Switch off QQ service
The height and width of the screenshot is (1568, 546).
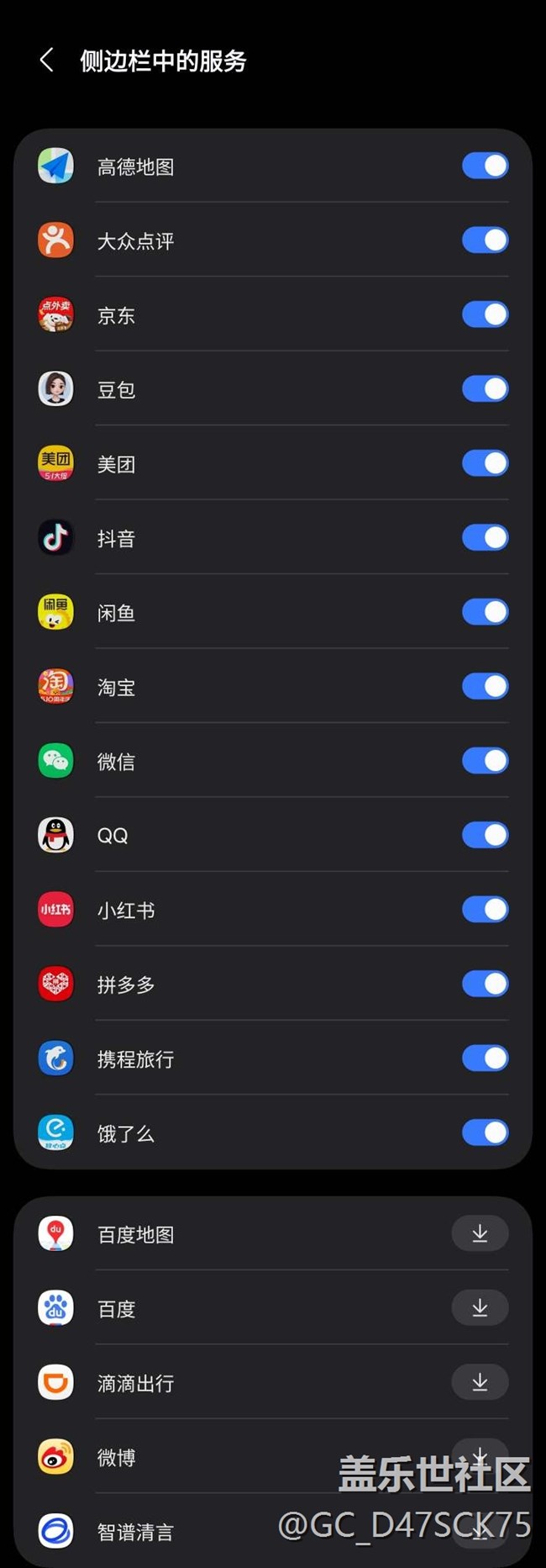485,835
